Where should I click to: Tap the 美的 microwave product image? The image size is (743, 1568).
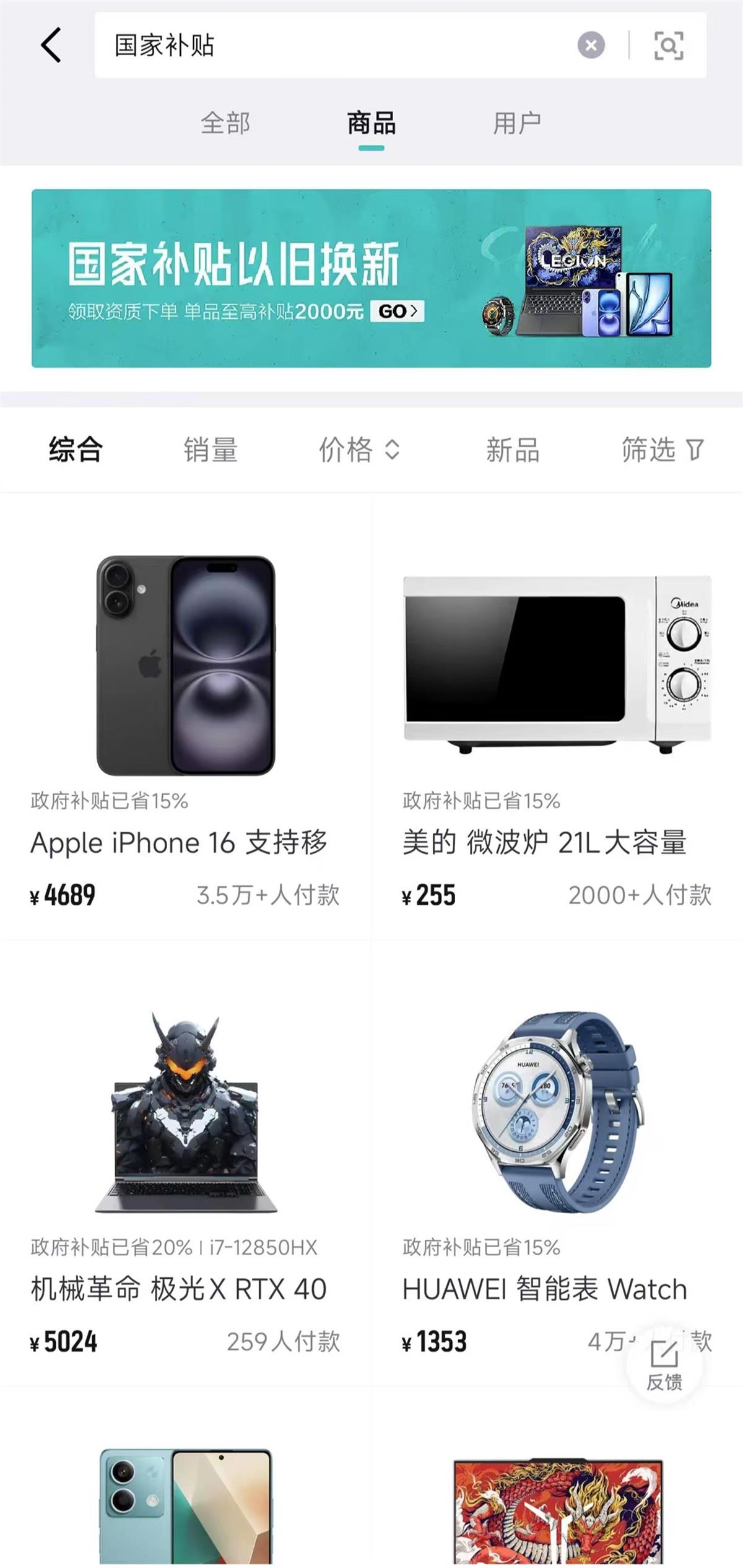click(x=557, y=663)
